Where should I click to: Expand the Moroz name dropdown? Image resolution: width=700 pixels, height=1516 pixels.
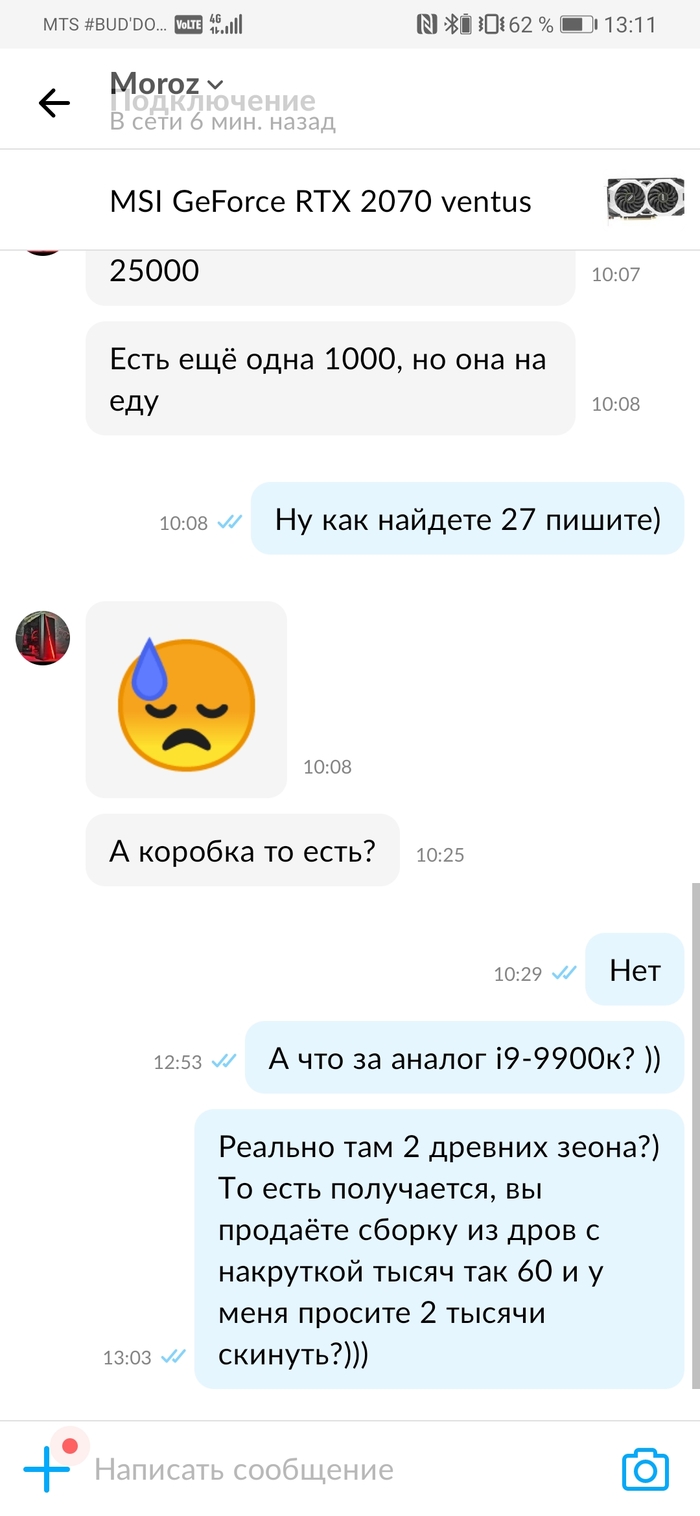click(x=215, y=84)
